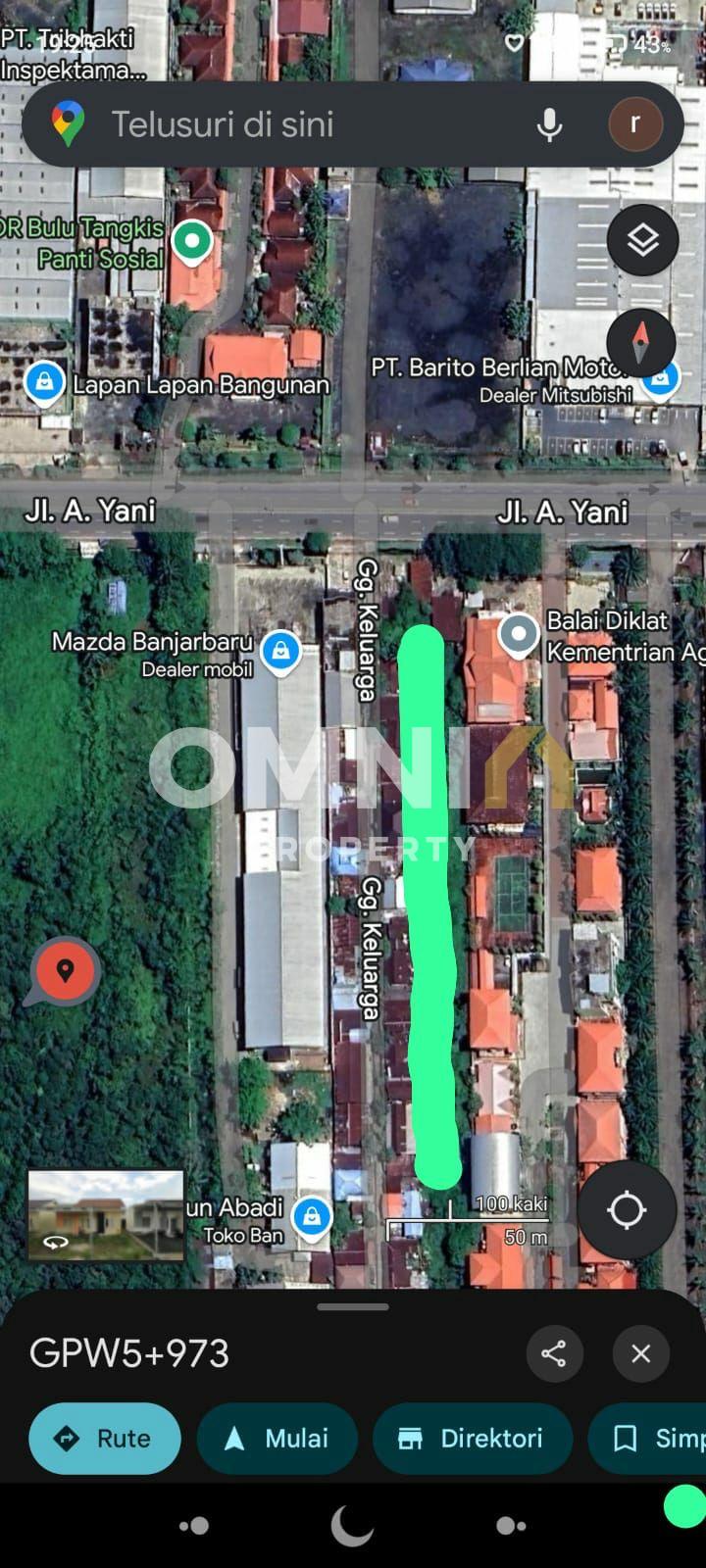The height and width of the screenshot is (1568, 706).
Task: Get directions with the Rute button
Action: [x=105, y=1439]
